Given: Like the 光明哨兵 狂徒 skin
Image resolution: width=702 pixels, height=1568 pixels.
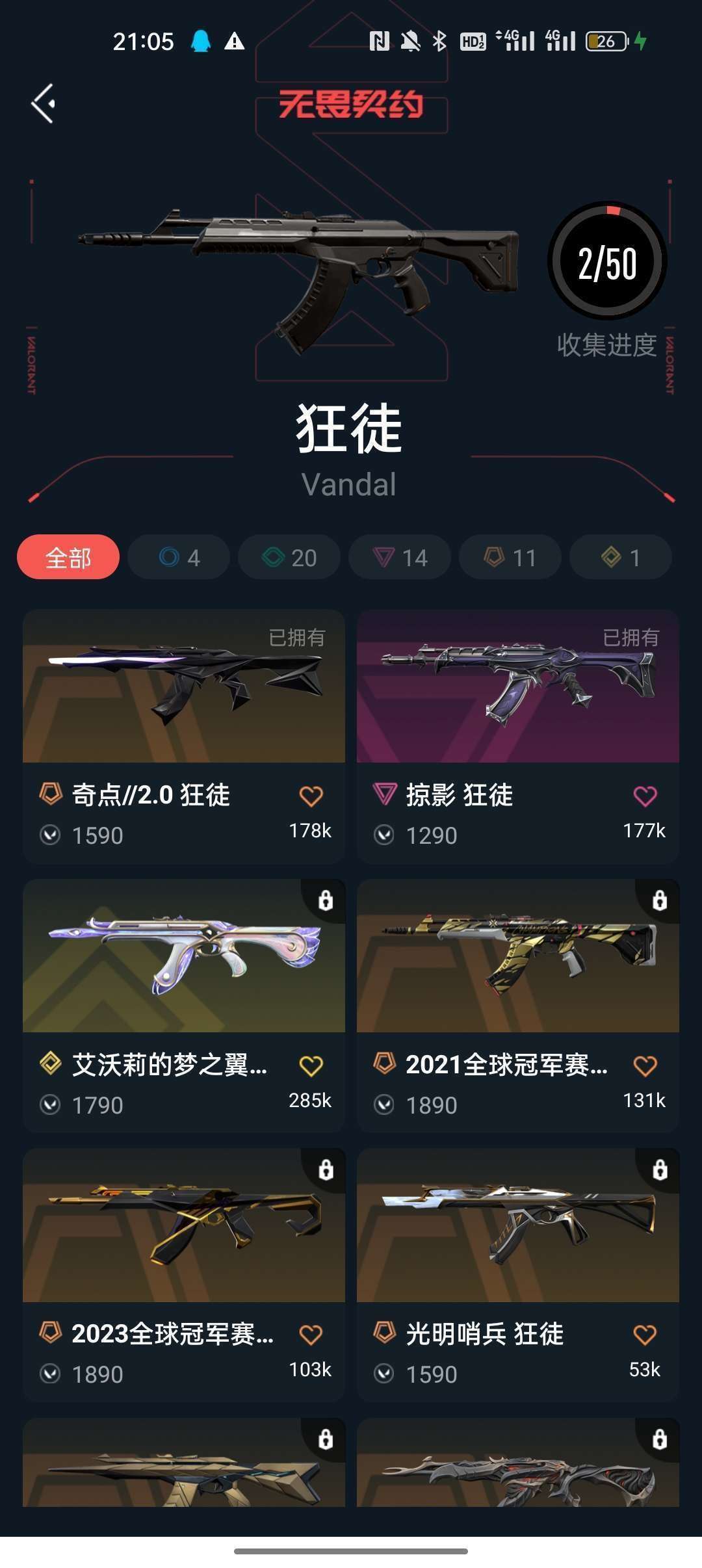Looking at the screenshot, I should point(645,1335).
